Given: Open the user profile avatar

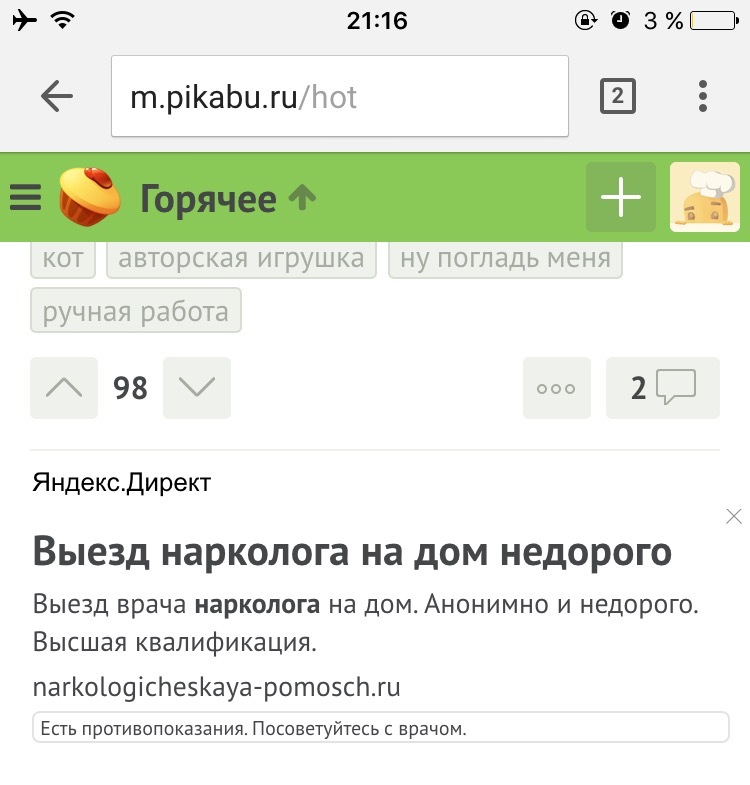Looking at the screenshot, I should tap(704, 198).
